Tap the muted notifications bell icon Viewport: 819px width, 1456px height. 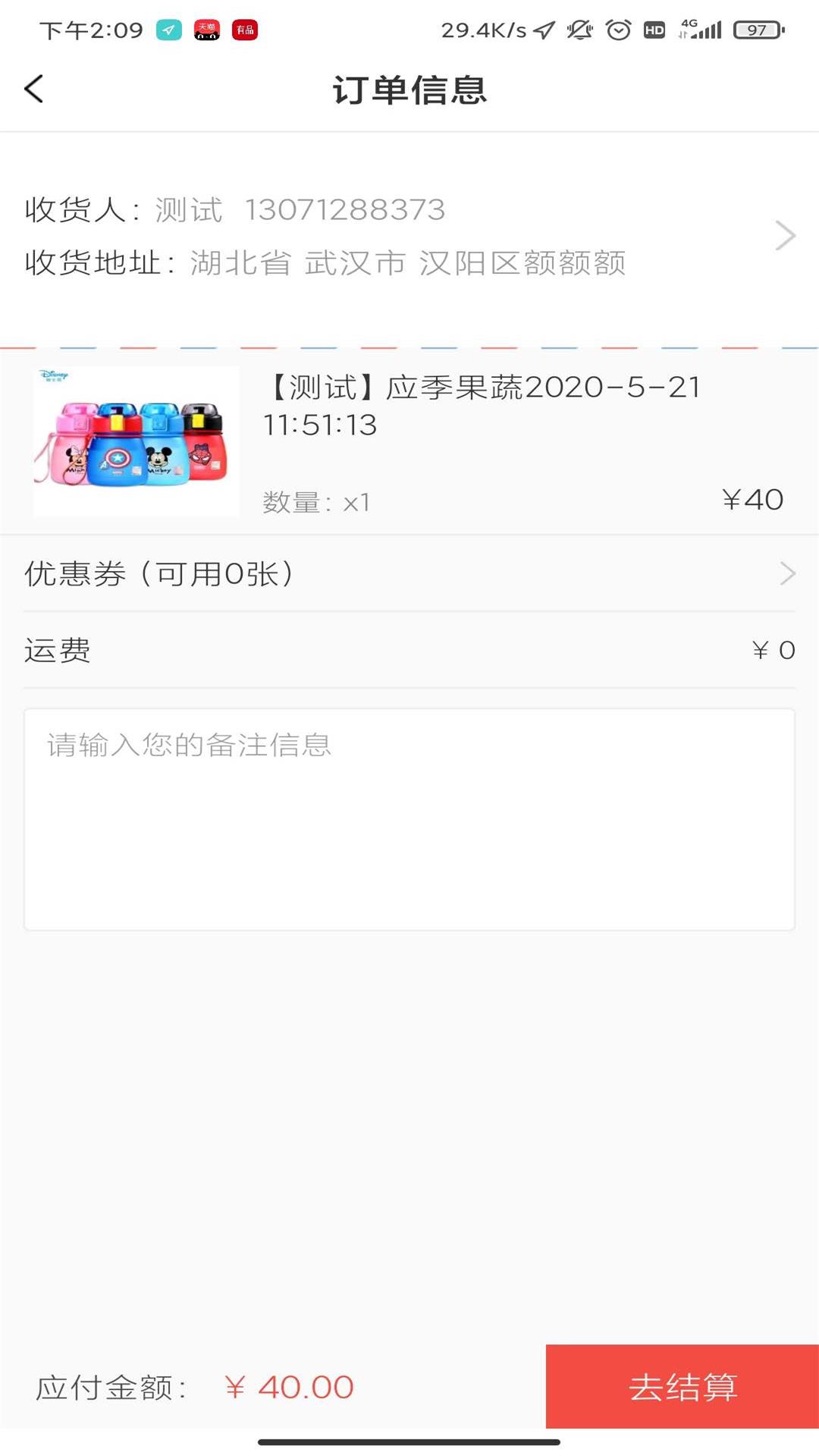[x=580, y=30]
